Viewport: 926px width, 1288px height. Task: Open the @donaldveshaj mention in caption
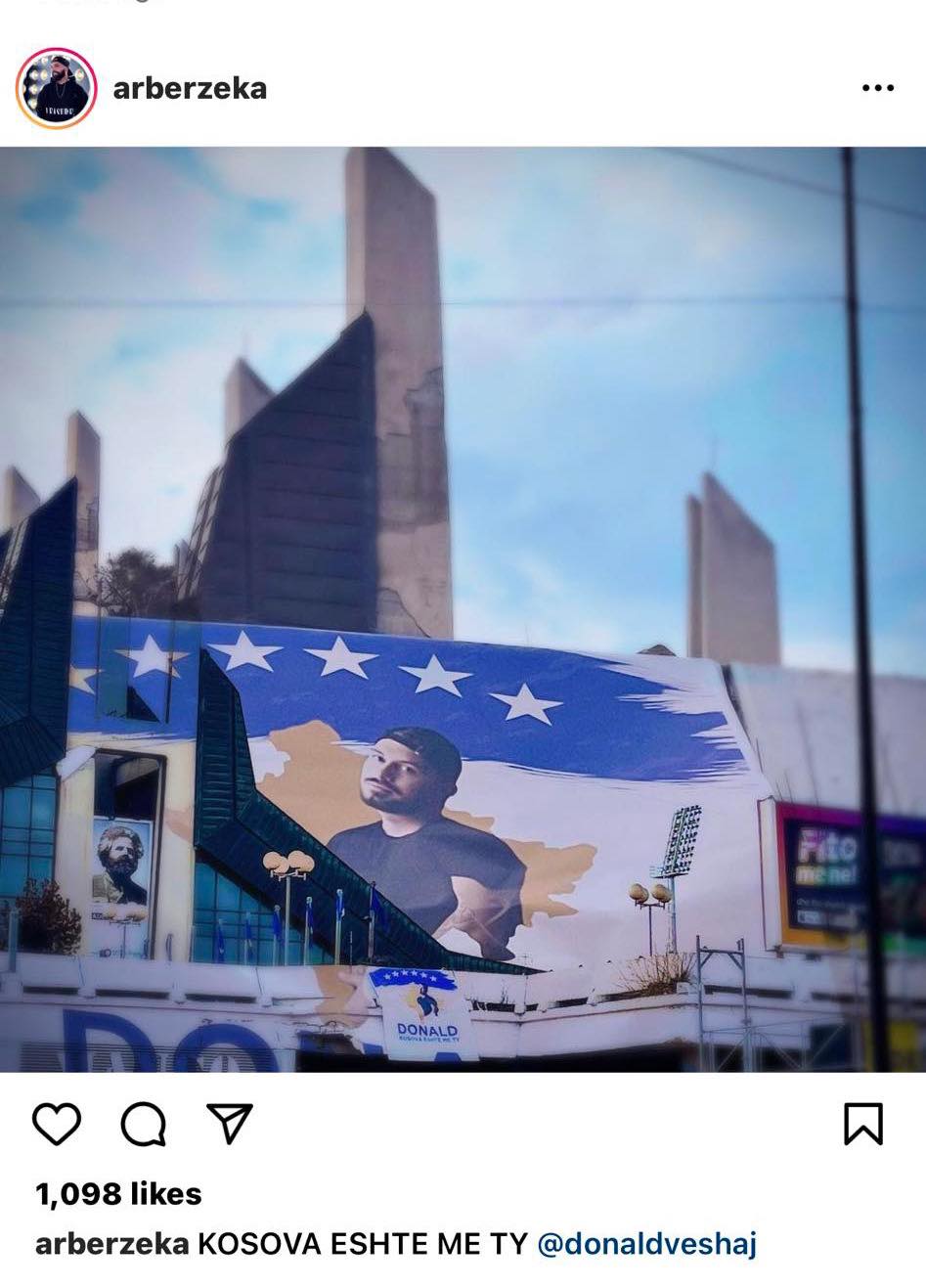coord(646,1244)
